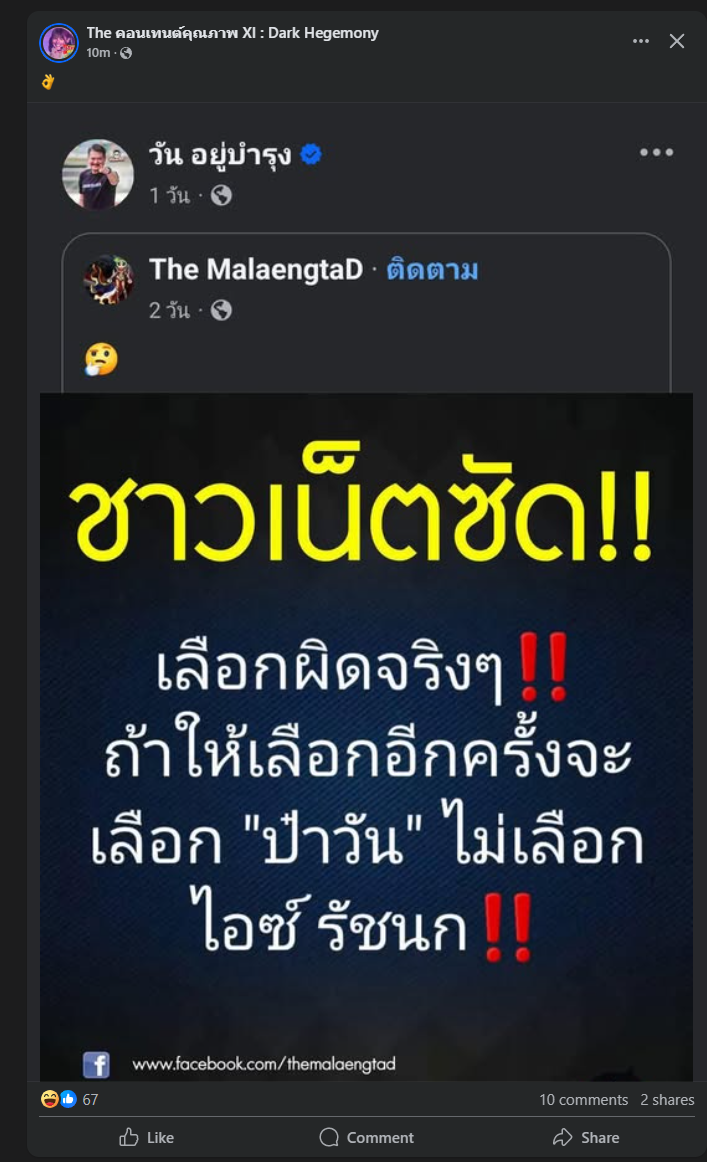707x1162 pixels.
Task: Close the post viewer
Action: point(677,41)
